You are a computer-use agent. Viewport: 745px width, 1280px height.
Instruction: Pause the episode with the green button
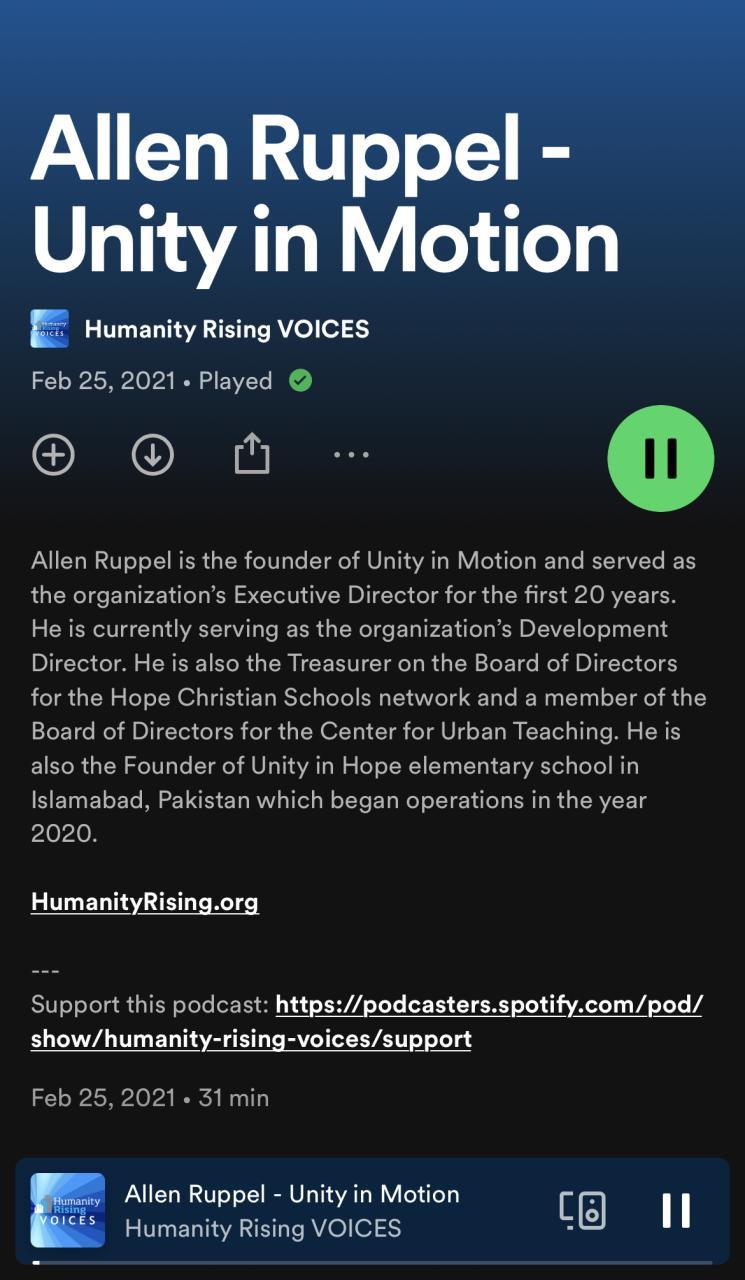click(660, 458)
